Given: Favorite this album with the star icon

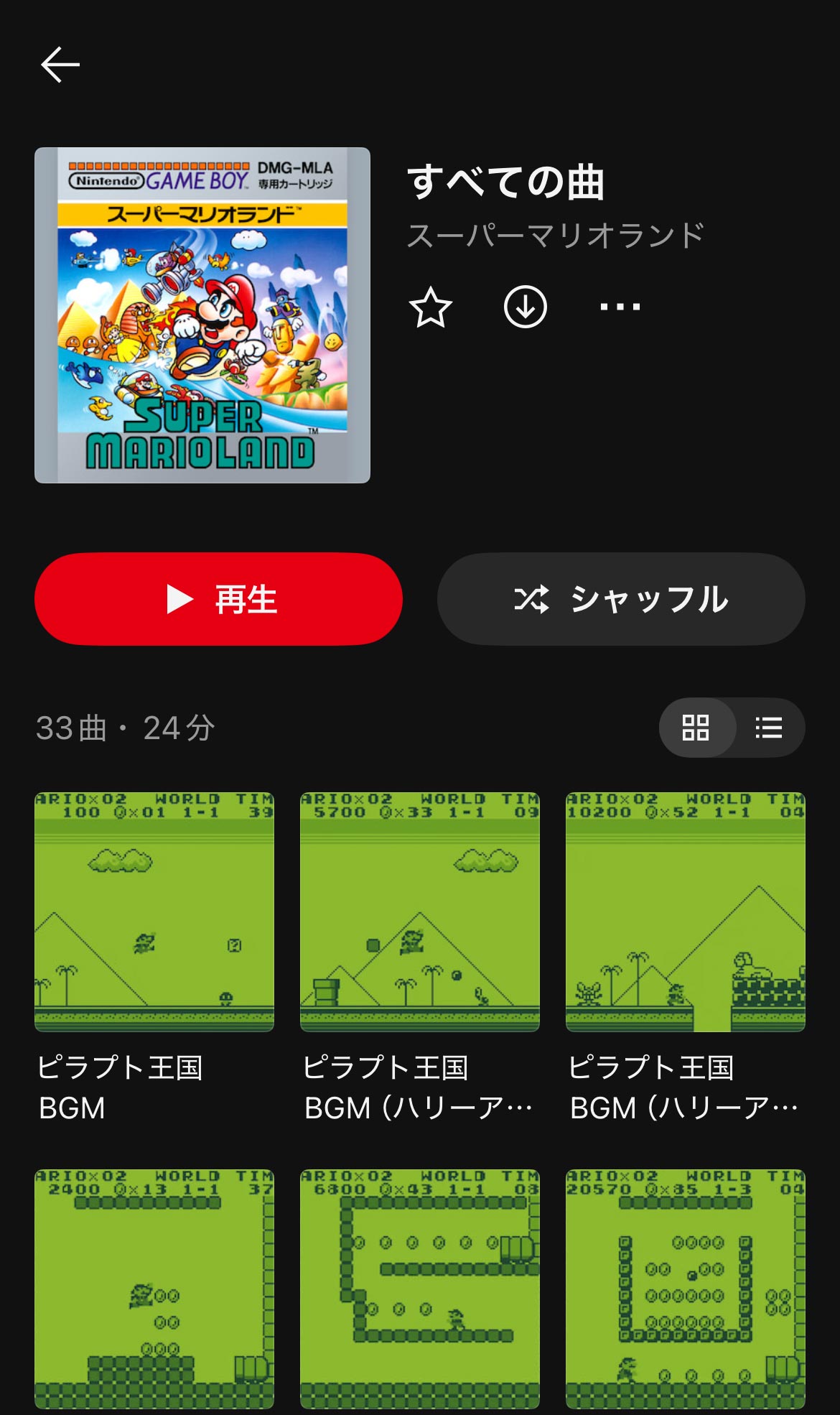Looking at the screenshot, I should point(431,307).
